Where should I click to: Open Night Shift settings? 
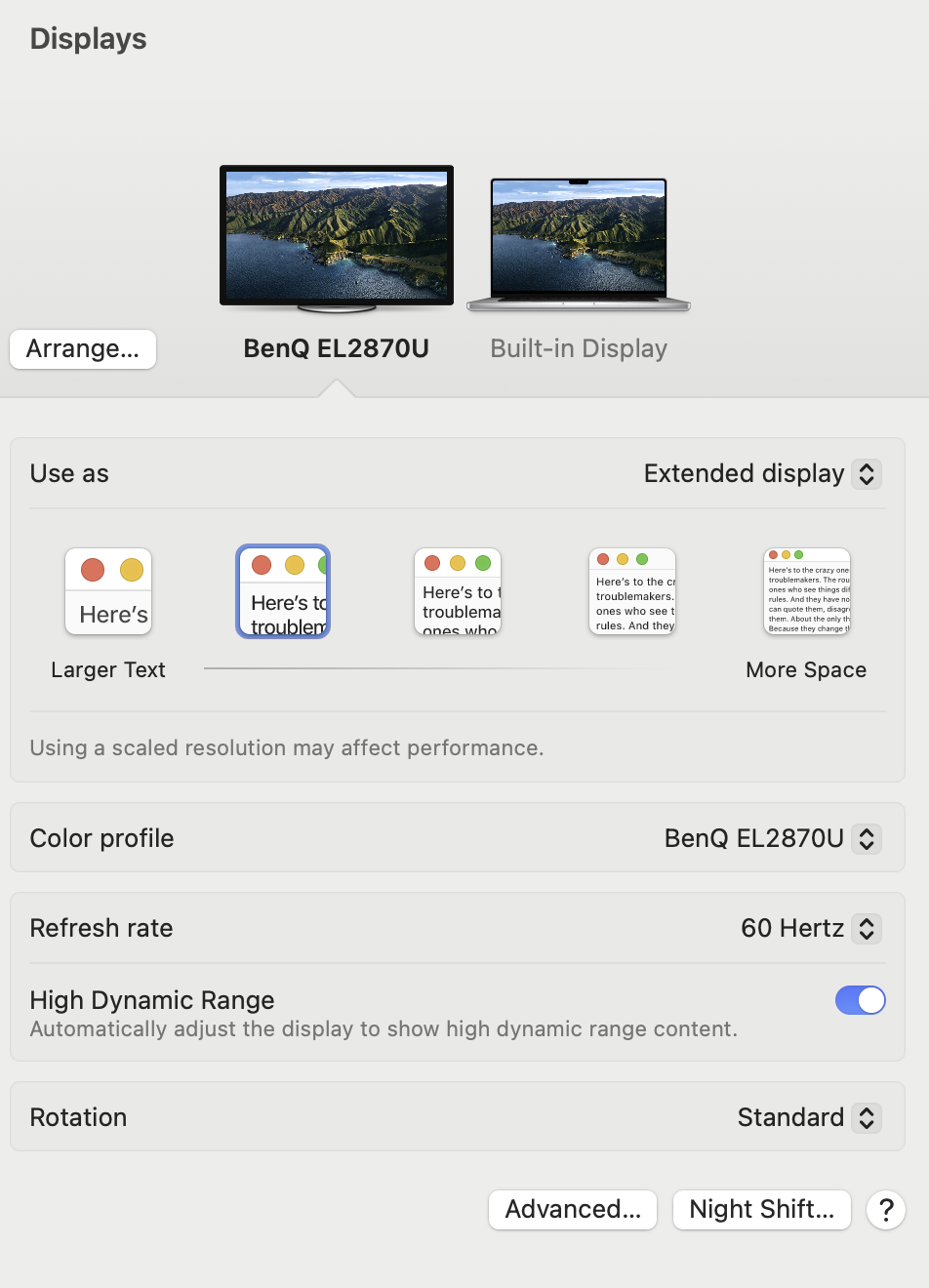coord(761,1210)
